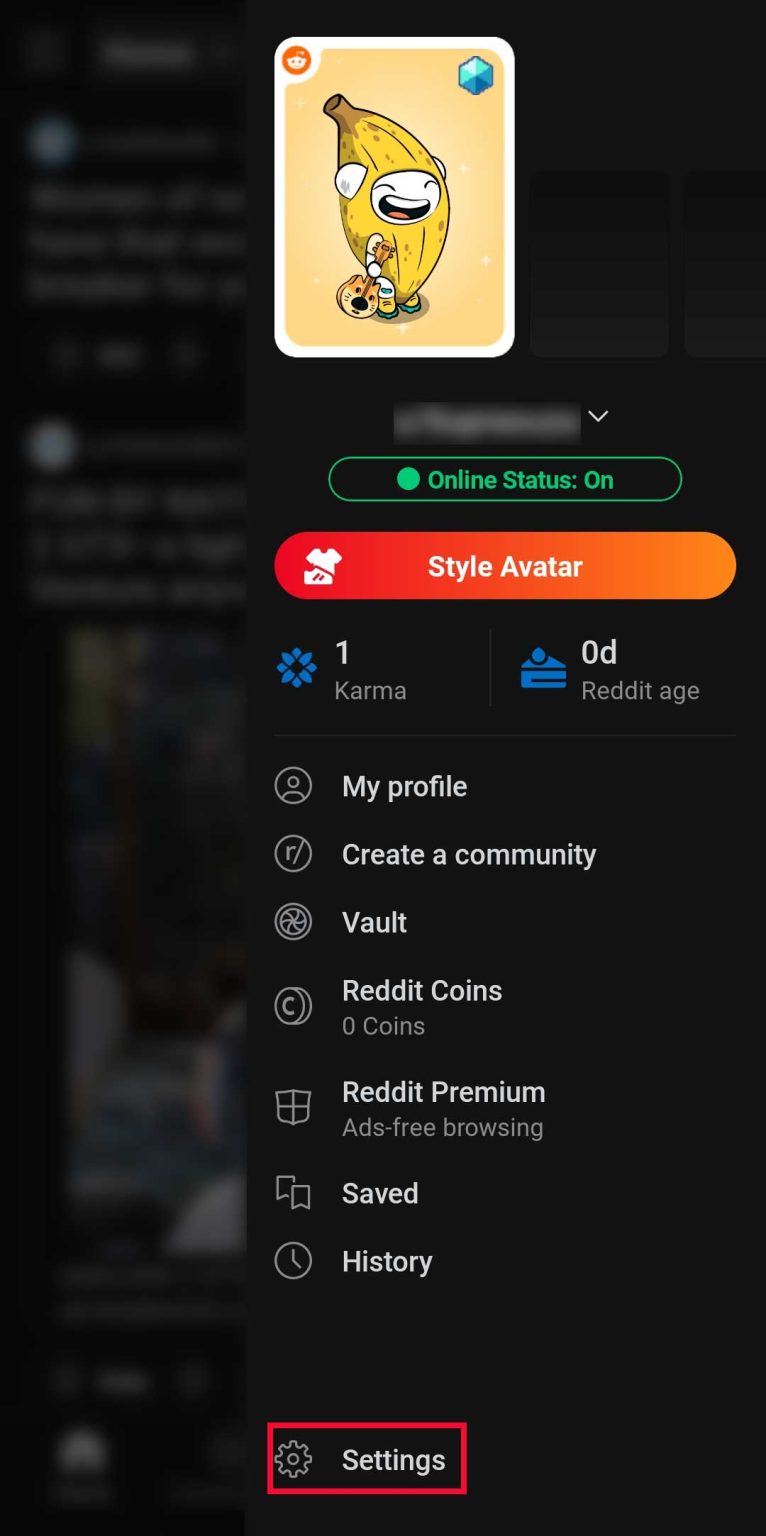Open your browsing History

tap(387, 1261)
